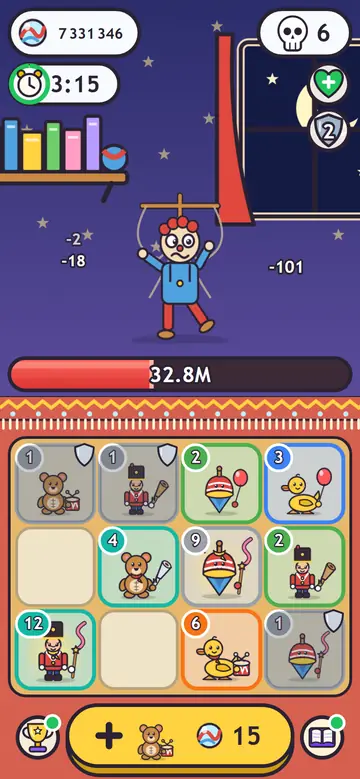Screen dimensions: 360x779
Task: Select the level 4 teddy bear tile
Action: [x=138, y=566]
